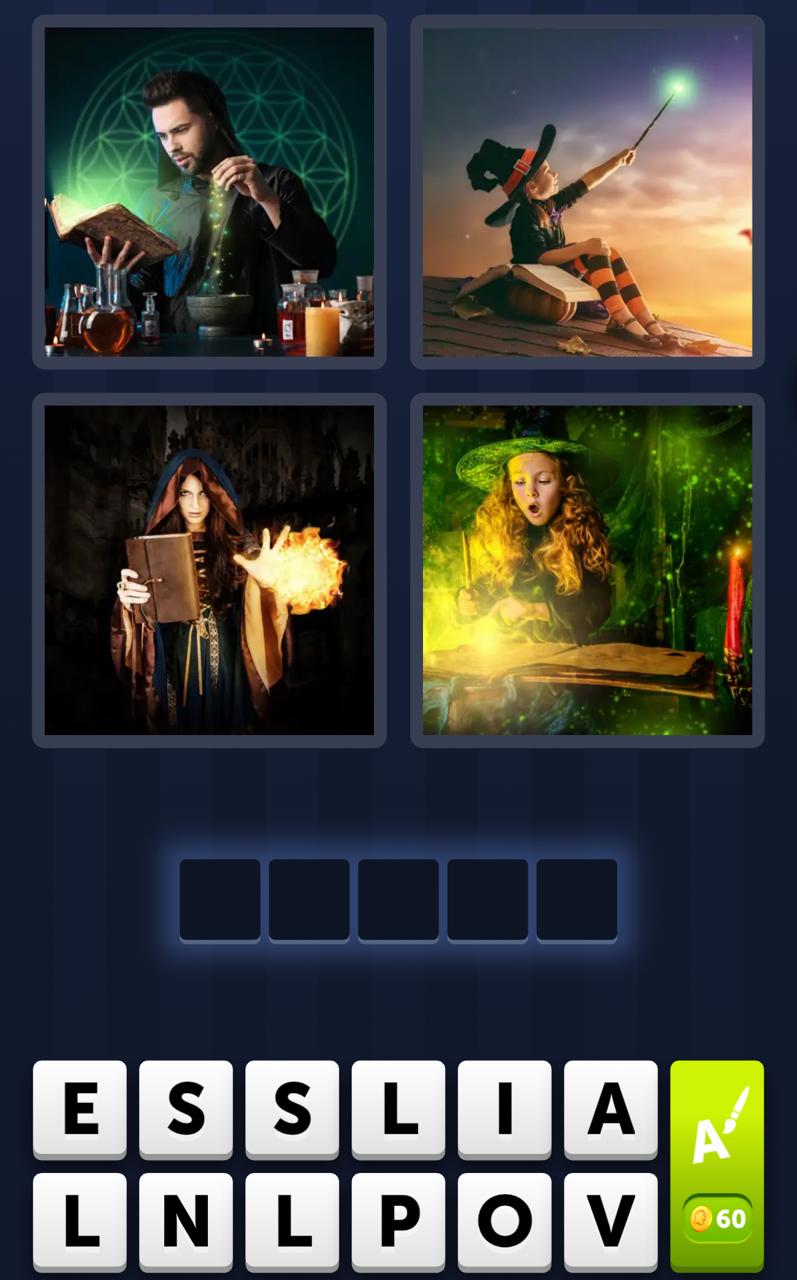Open the hooded woman with fireball picture
797x1280 pixels.
(209, 570)
